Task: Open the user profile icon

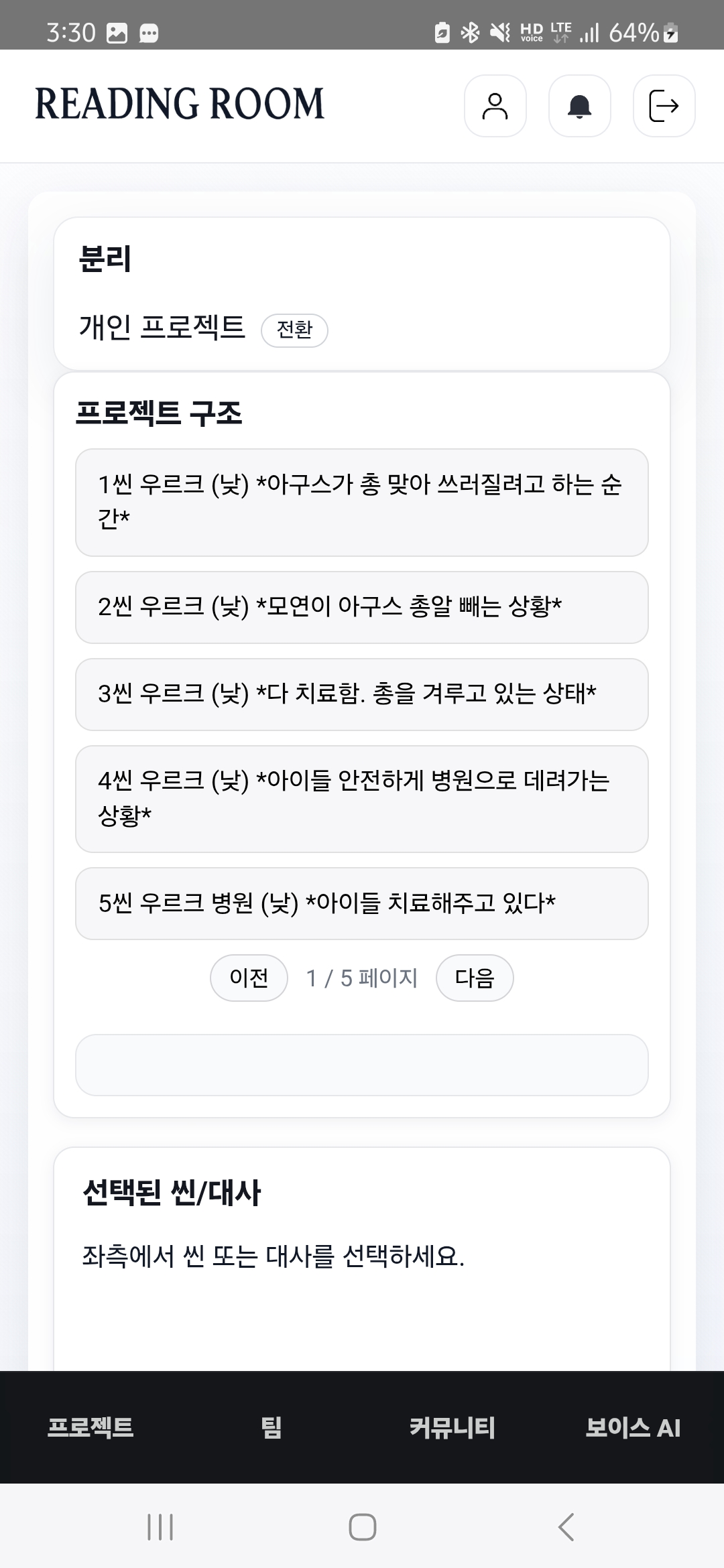Action: (x=495, y=106)
